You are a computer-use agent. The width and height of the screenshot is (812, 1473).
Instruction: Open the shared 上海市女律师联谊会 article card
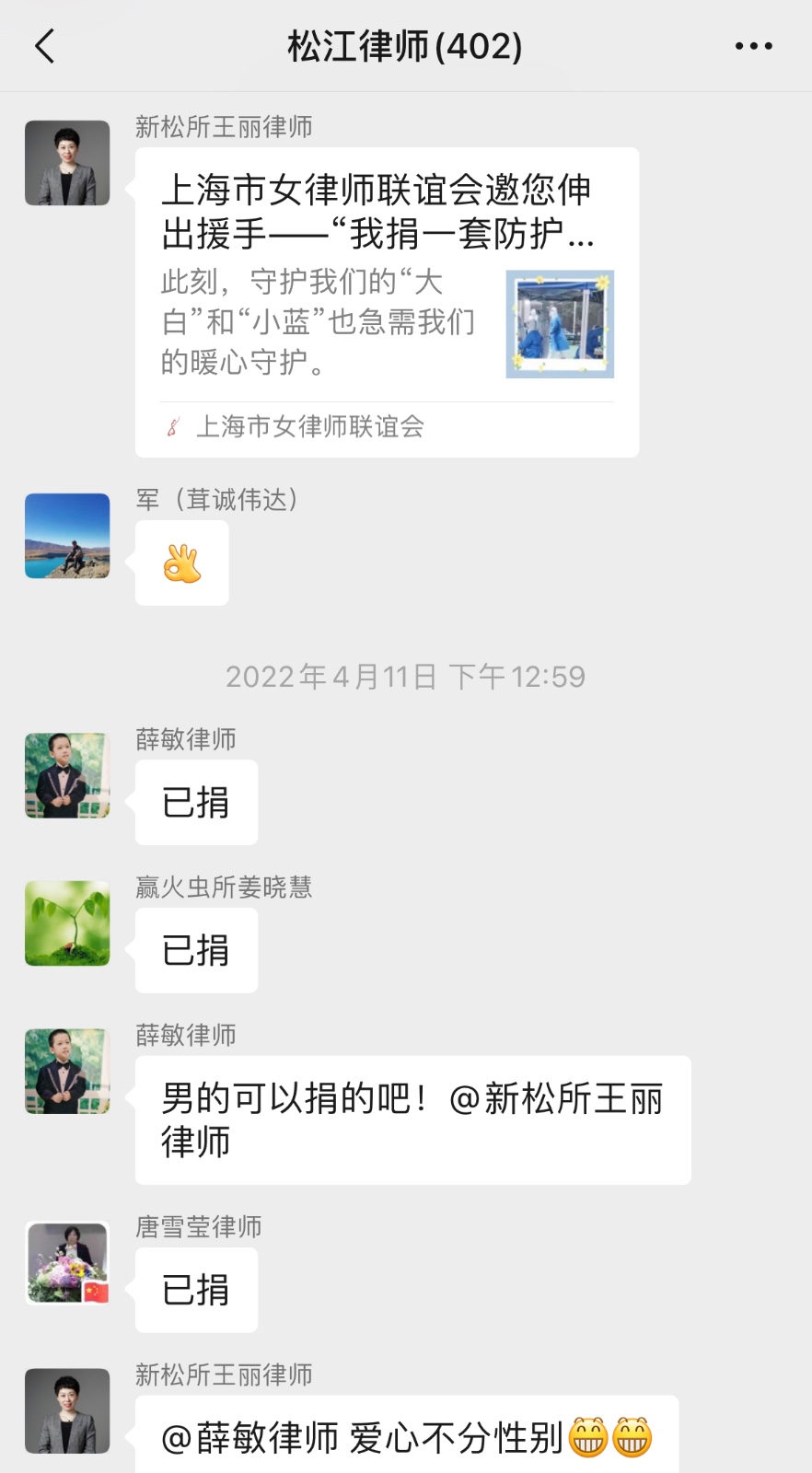[387, 302]
